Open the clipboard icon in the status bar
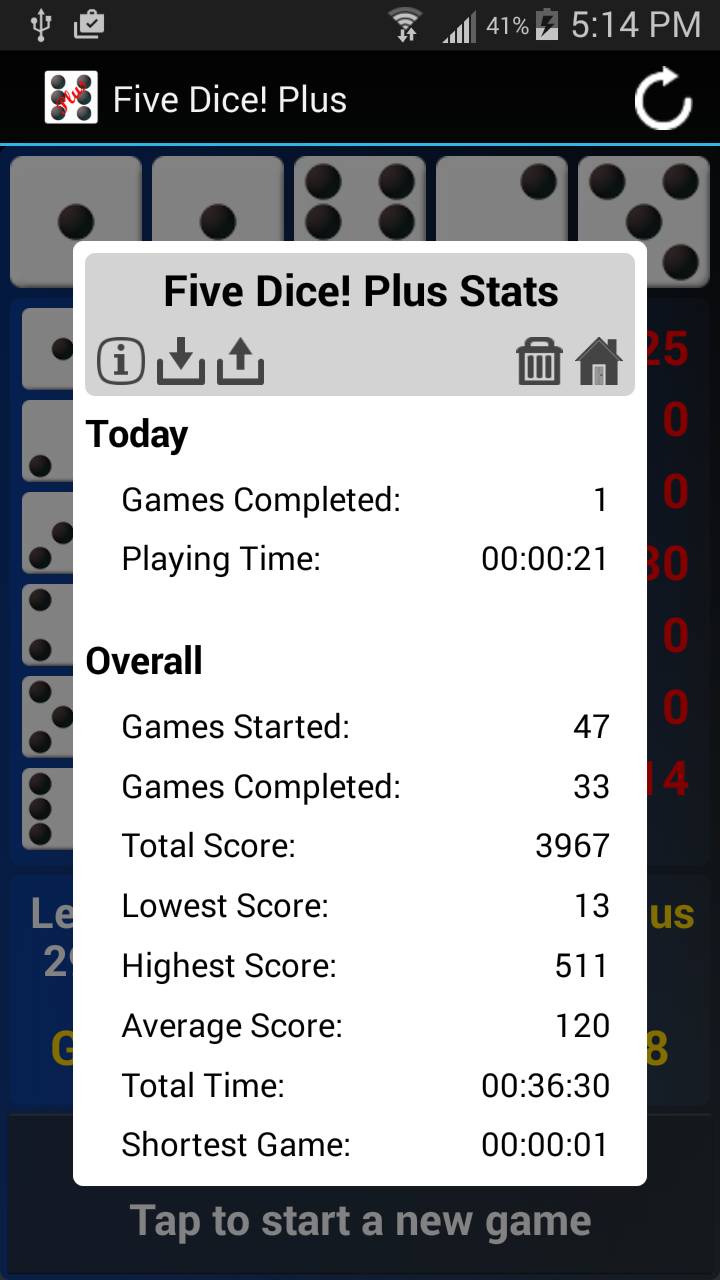720x1280 pixels. [88, 25]
